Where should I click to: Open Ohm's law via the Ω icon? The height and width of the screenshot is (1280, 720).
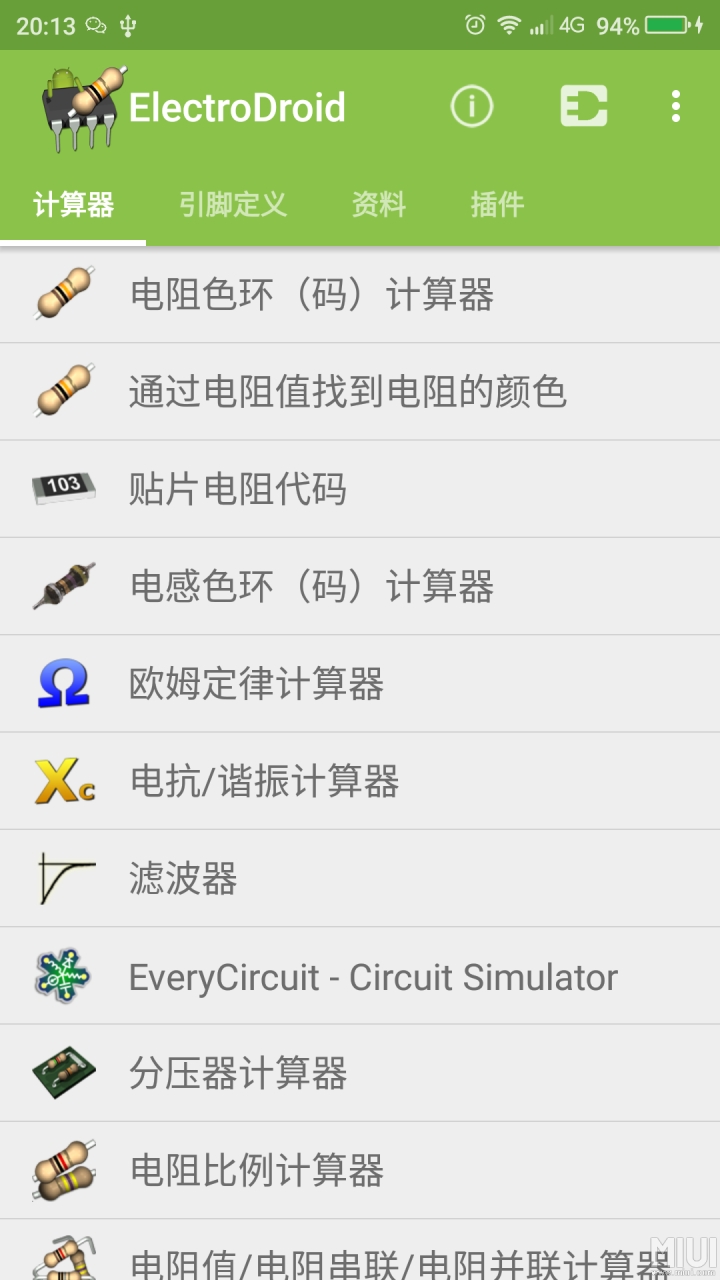pyautogui.click(x=62, y=683)
